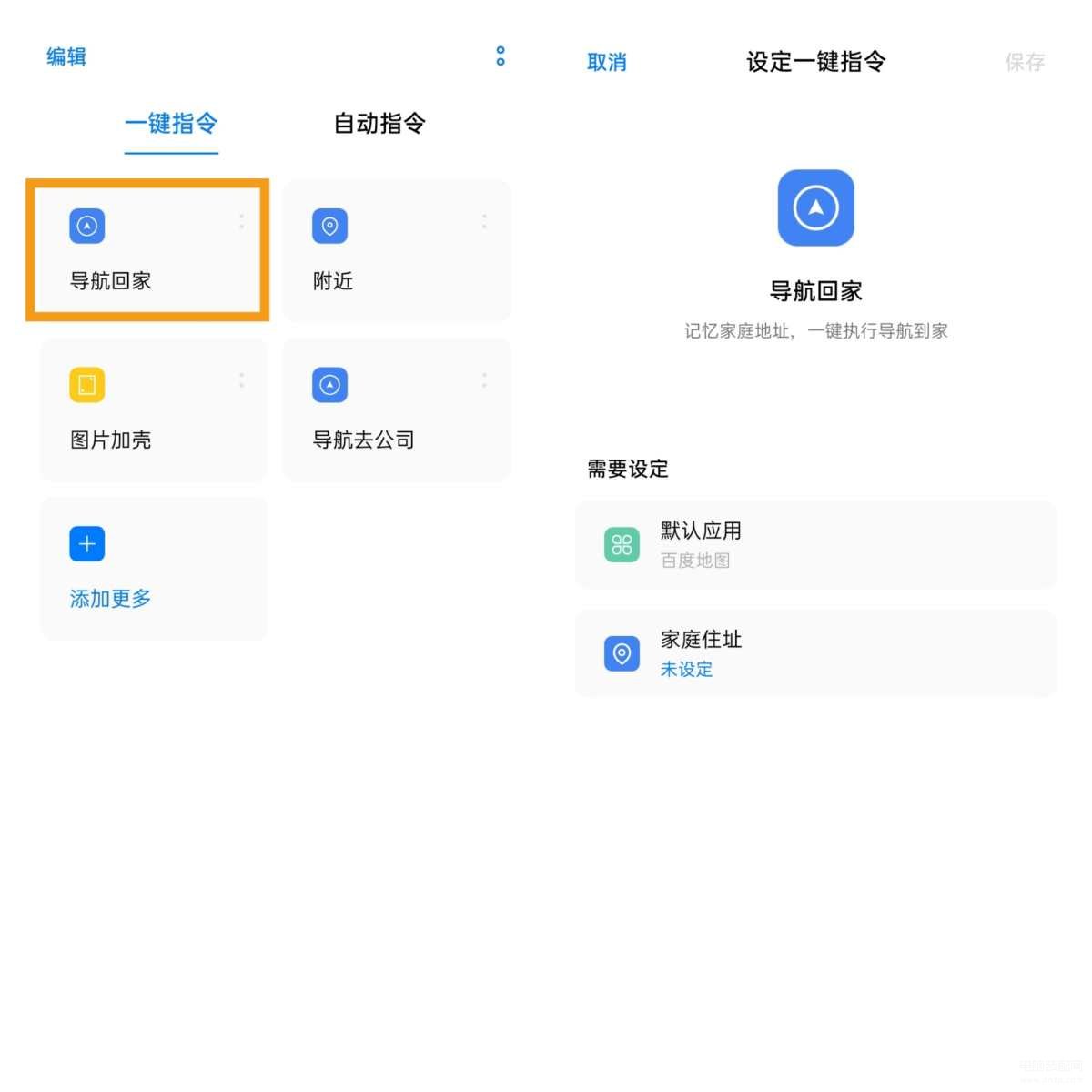The height and width of the screenshot is (1092, 1092).
Task: Open more options on 附近 card
Action: 484,221
